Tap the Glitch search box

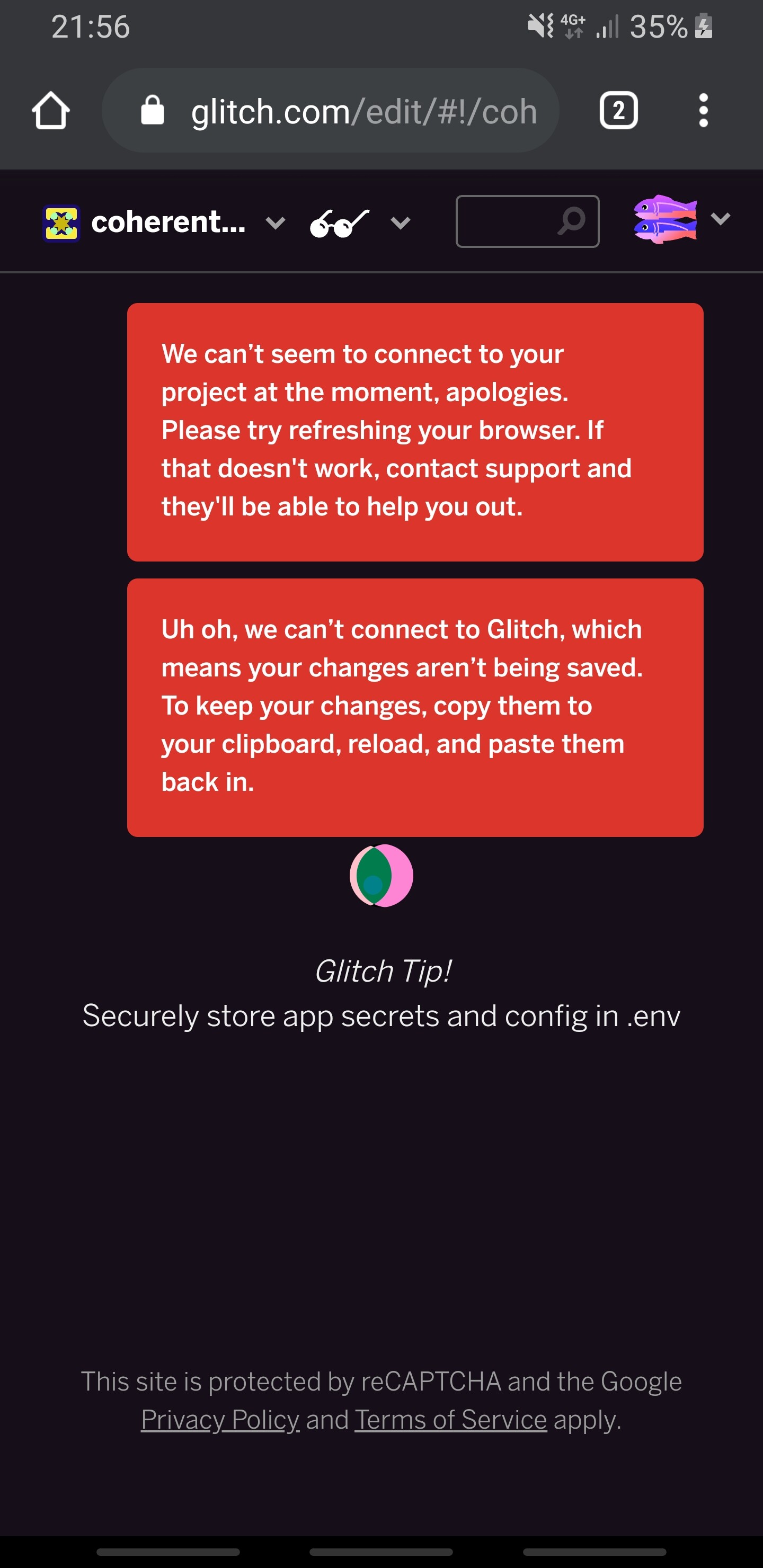(527, 221)
